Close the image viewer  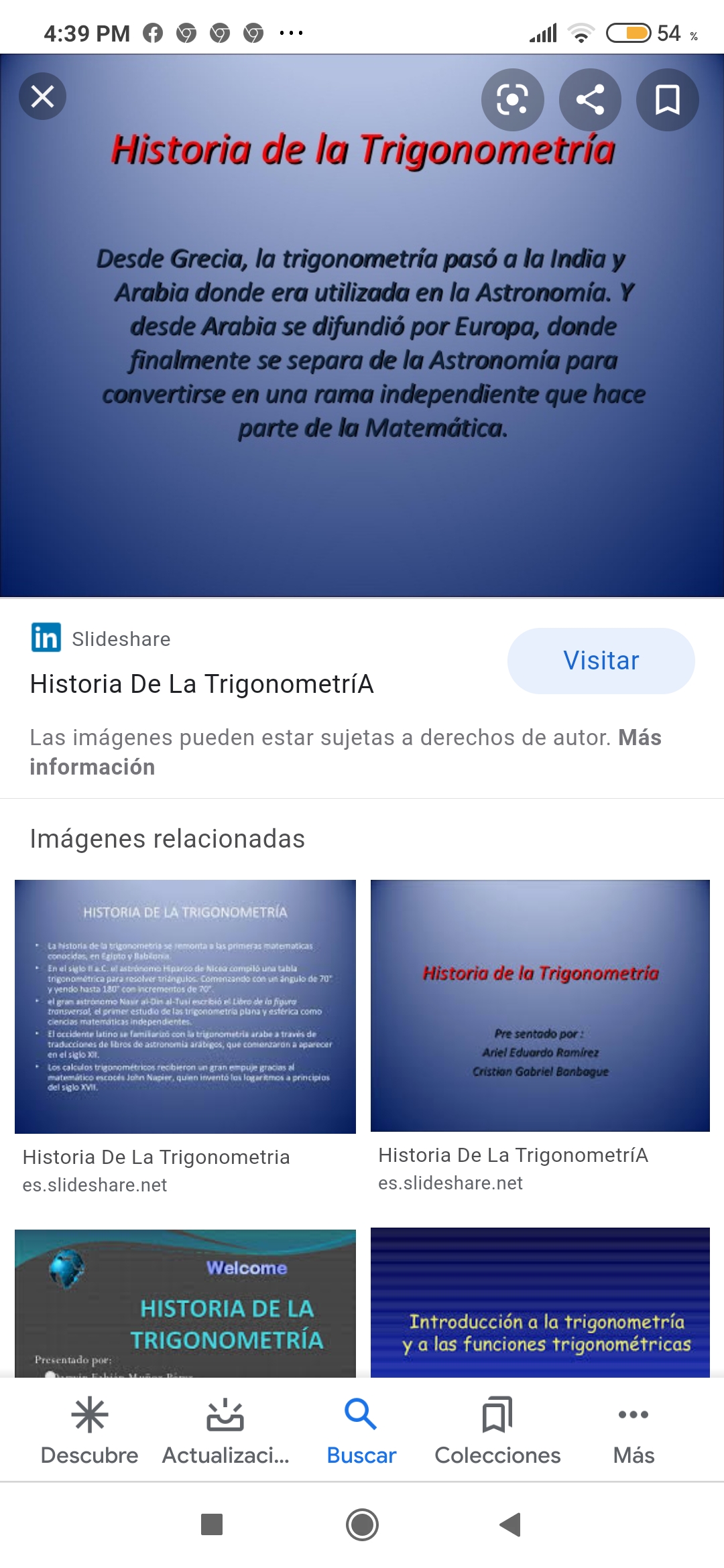coord(42,96)
